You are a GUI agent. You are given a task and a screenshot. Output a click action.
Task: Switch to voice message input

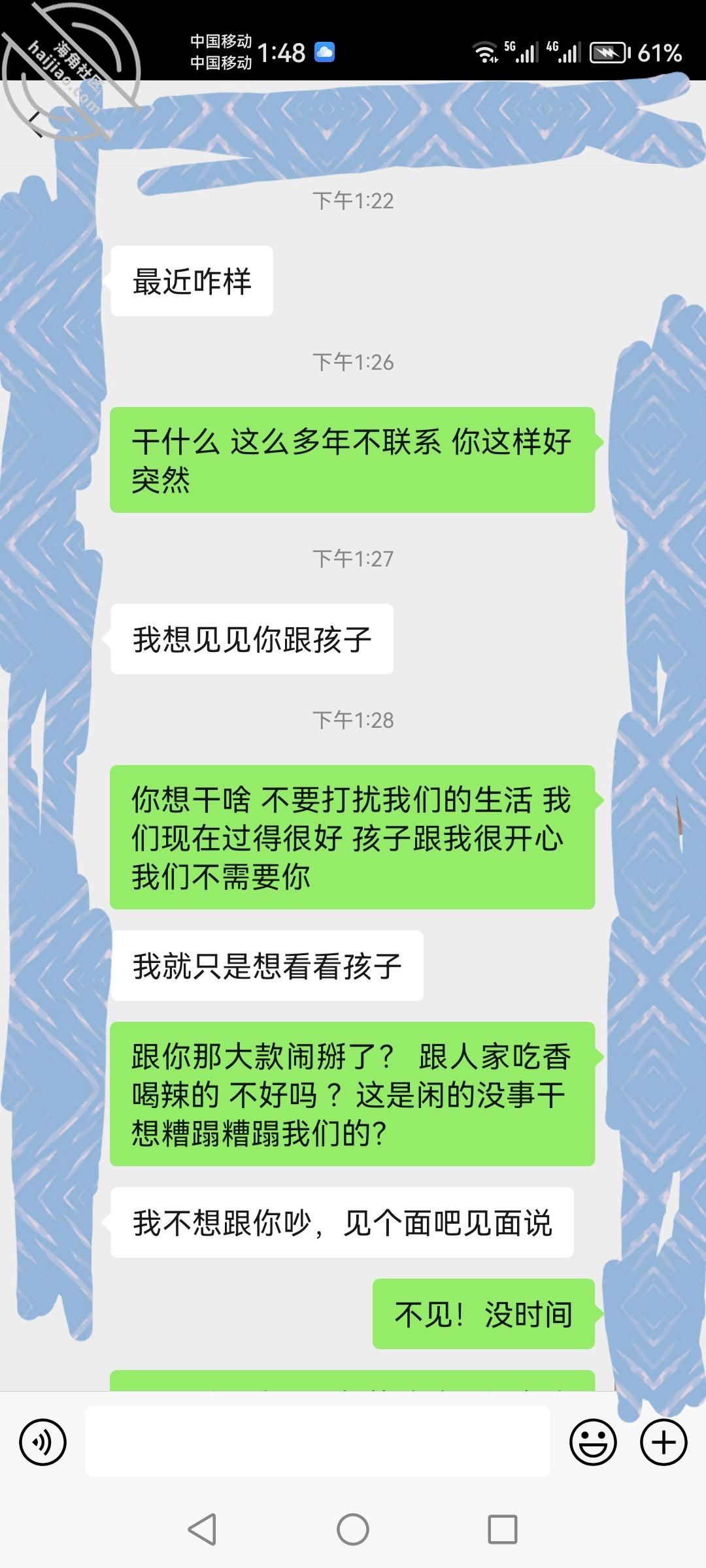coord(43,1442)
